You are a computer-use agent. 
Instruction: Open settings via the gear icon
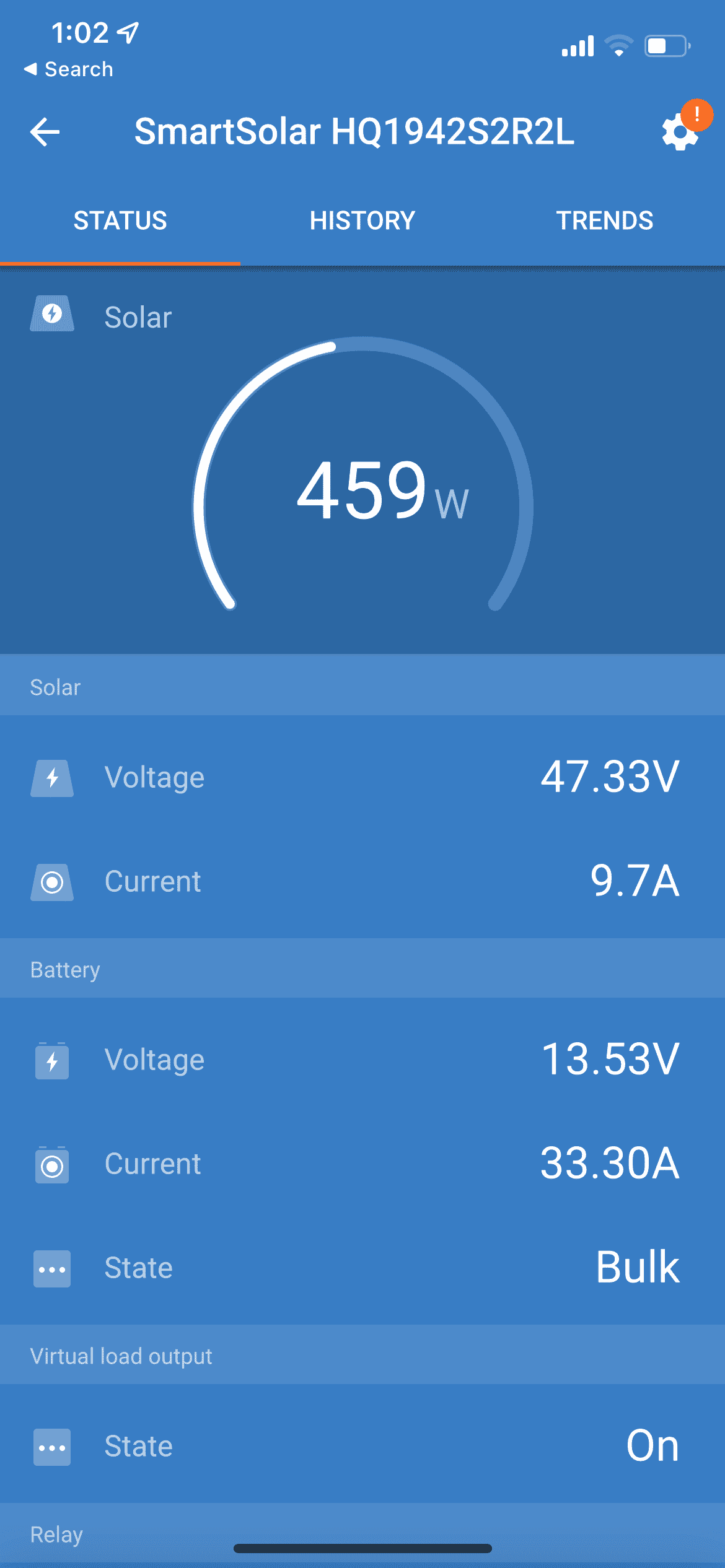(x=680, y=132)
